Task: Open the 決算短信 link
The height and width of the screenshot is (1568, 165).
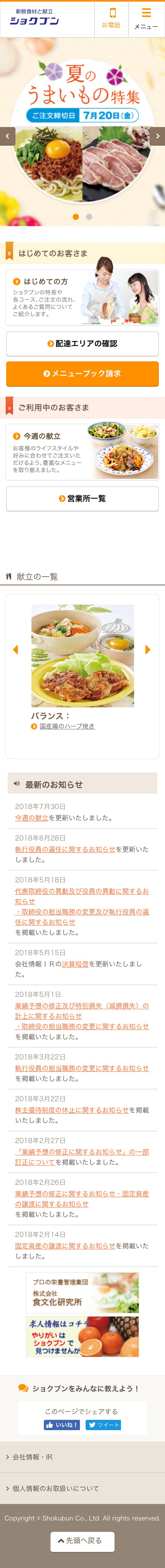Action: pos(76,964)
